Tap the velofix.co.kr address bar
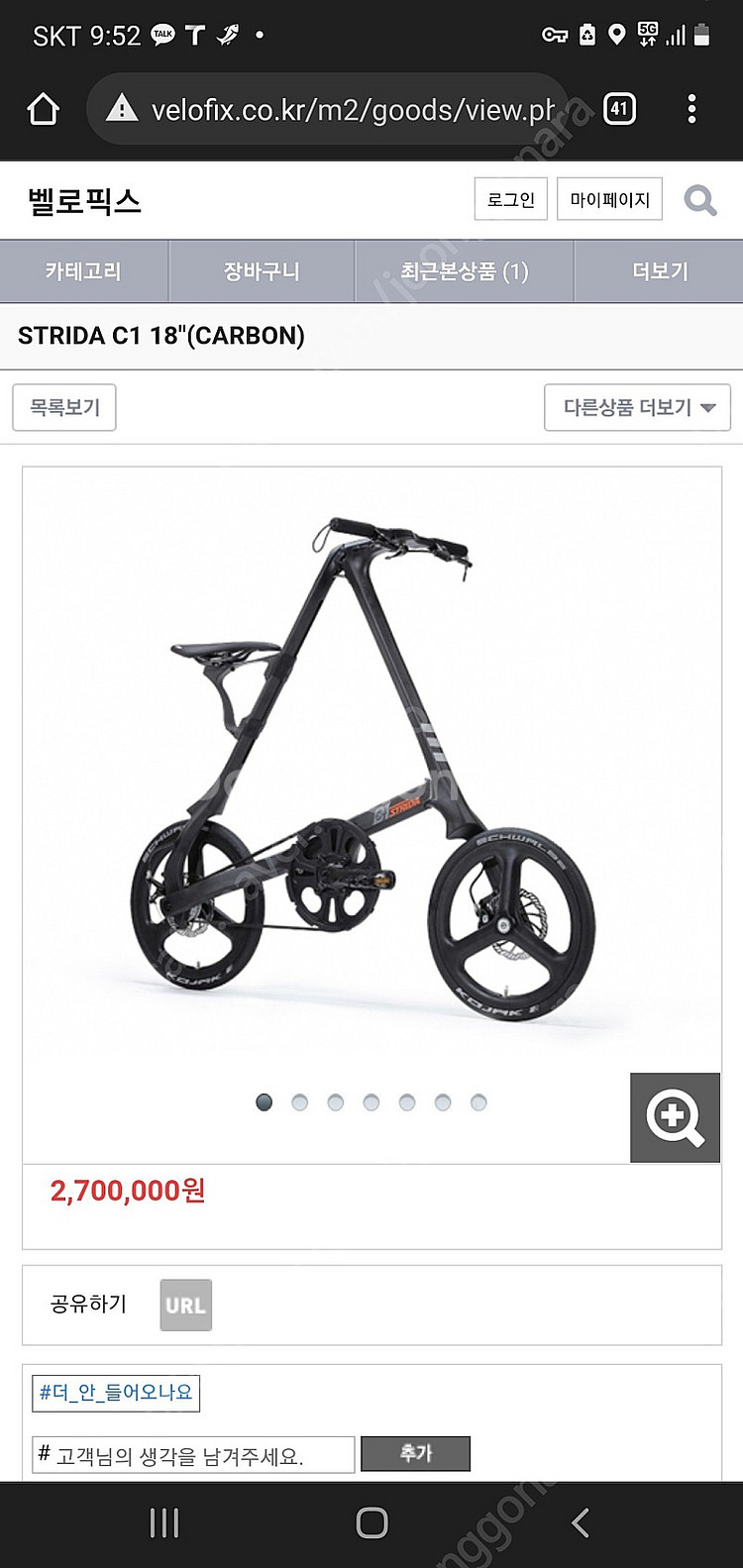Screen dimensions: 743x1568 (337, 109)
